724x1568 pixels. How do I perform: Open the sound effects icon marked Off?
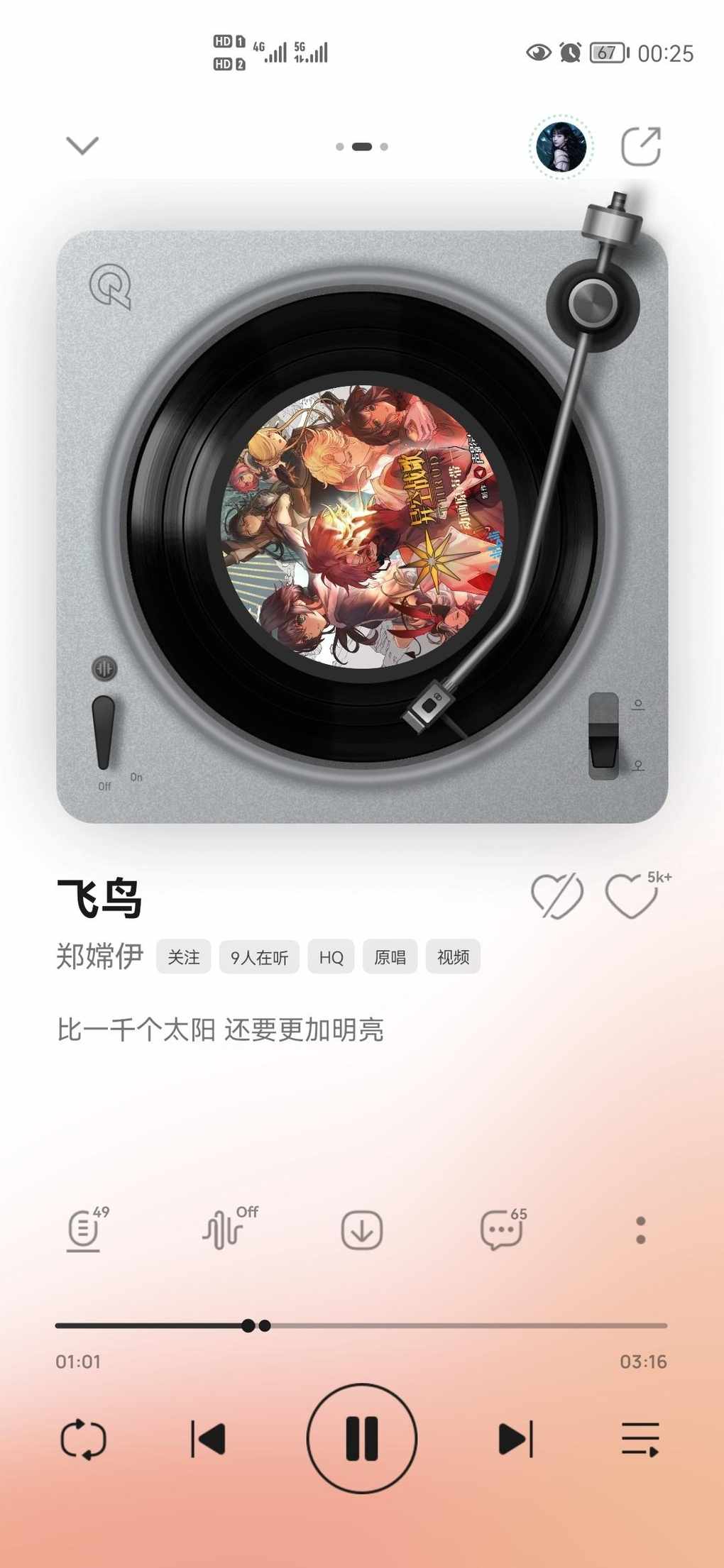click(x=224, y=1230)
